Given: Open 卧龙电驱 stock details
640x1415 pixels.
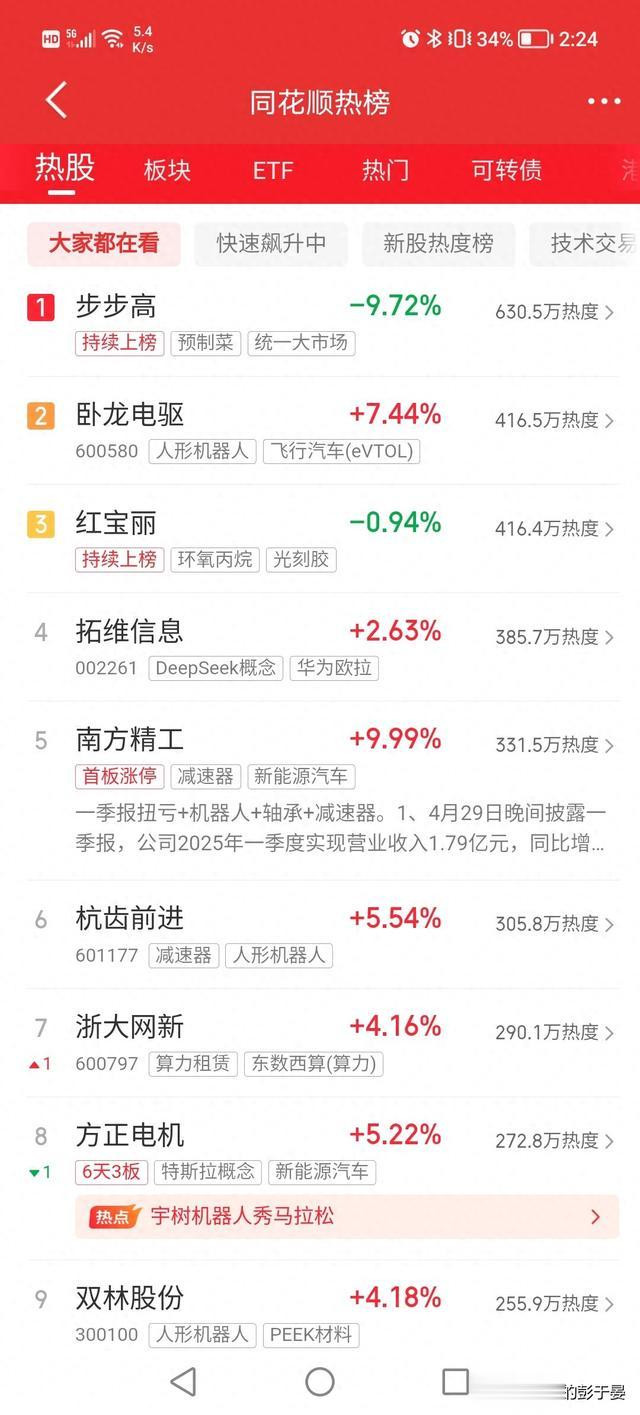Looking at the screenshot, I should click(x=320, y=431).
